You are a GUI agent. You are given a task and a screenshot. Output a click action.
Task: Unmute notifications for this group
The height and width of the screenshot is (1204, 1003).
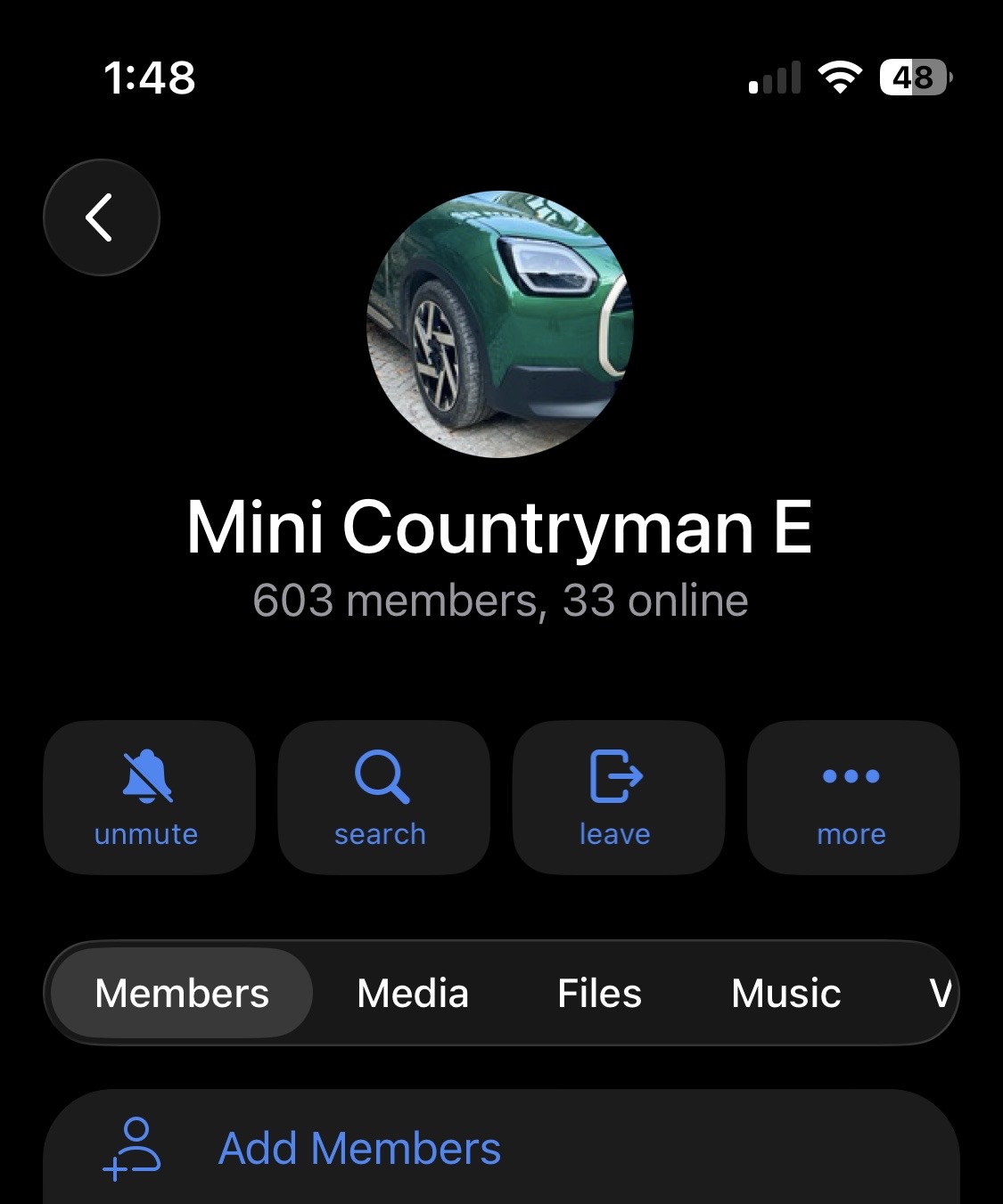(x=148, y=798)
